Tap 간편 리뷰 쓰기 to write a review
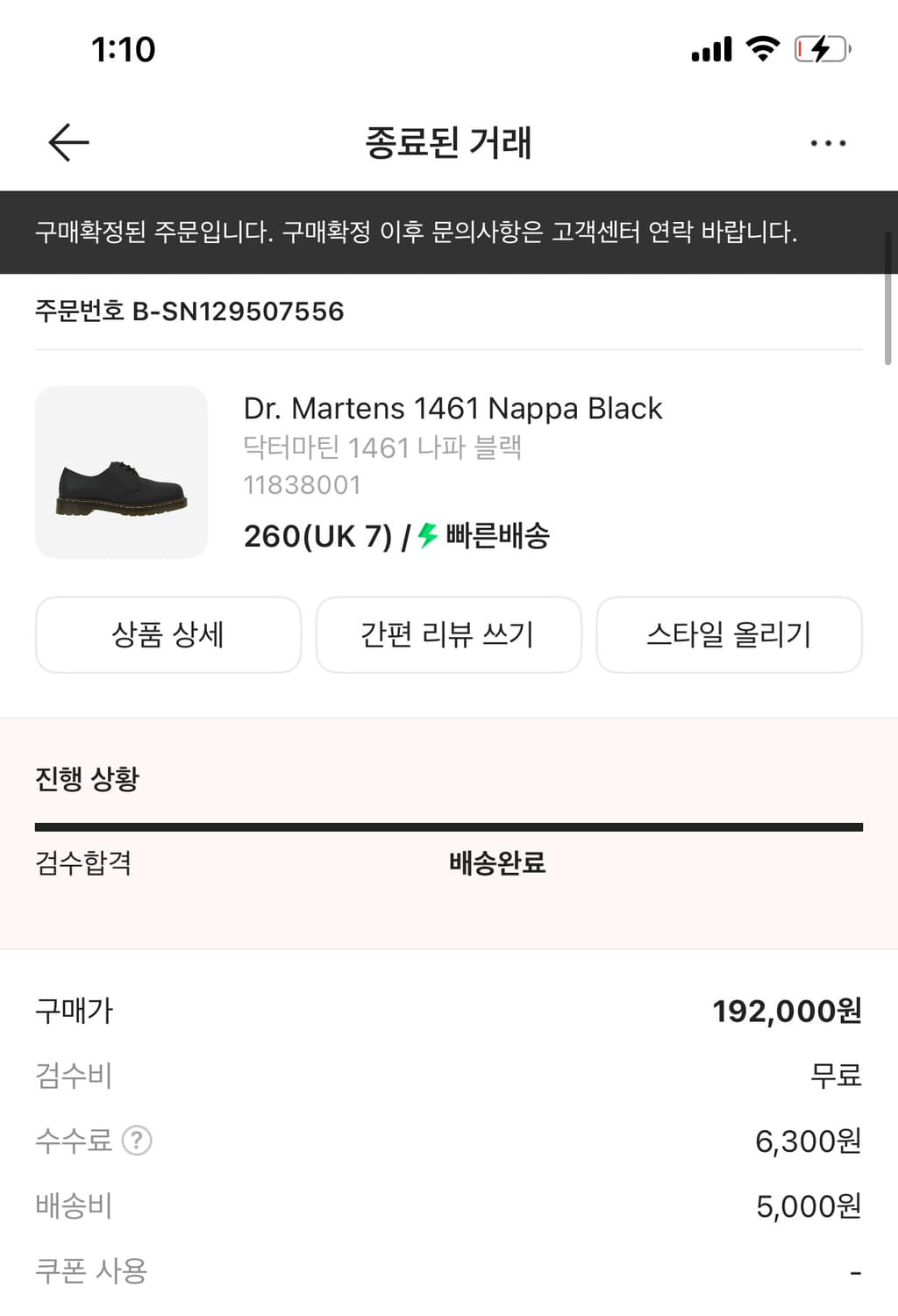The width and height of the screenshot is (898, 1316). (449, 634)
